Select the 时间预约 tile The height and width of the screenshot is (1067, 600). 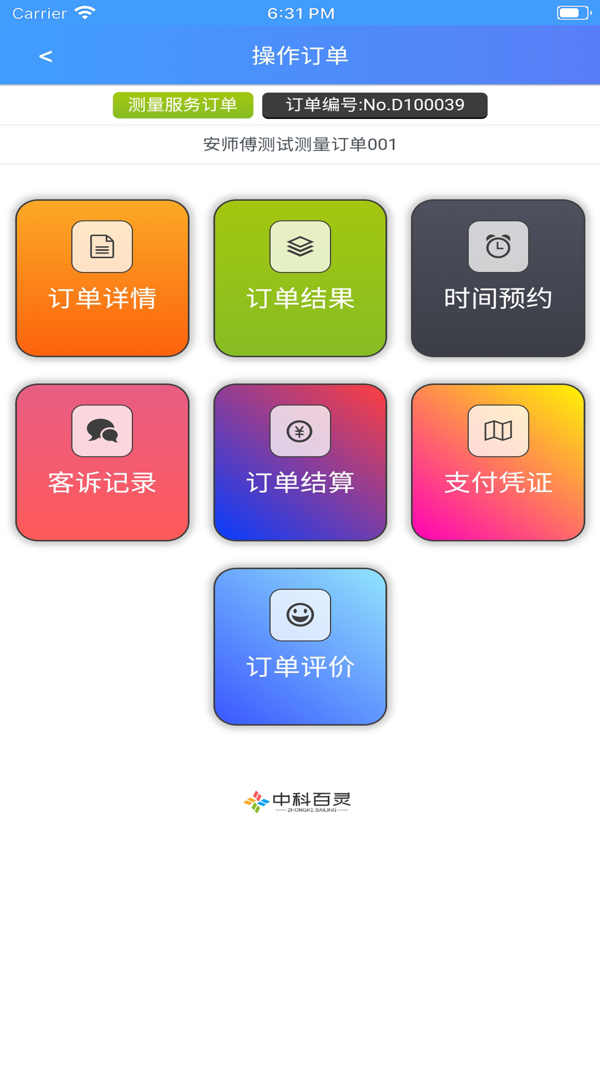click(498, 278)
